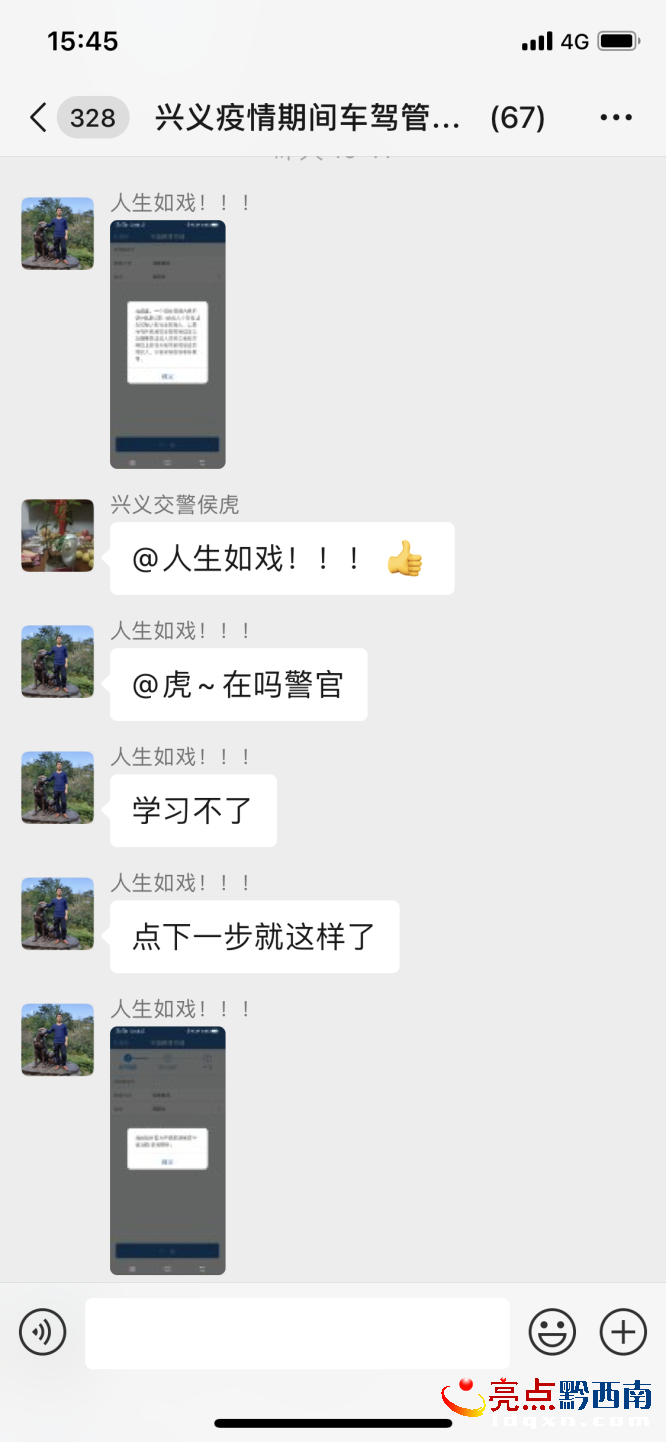Go back to the chat list
The image size is (666, 1442).
coord(40,118)
